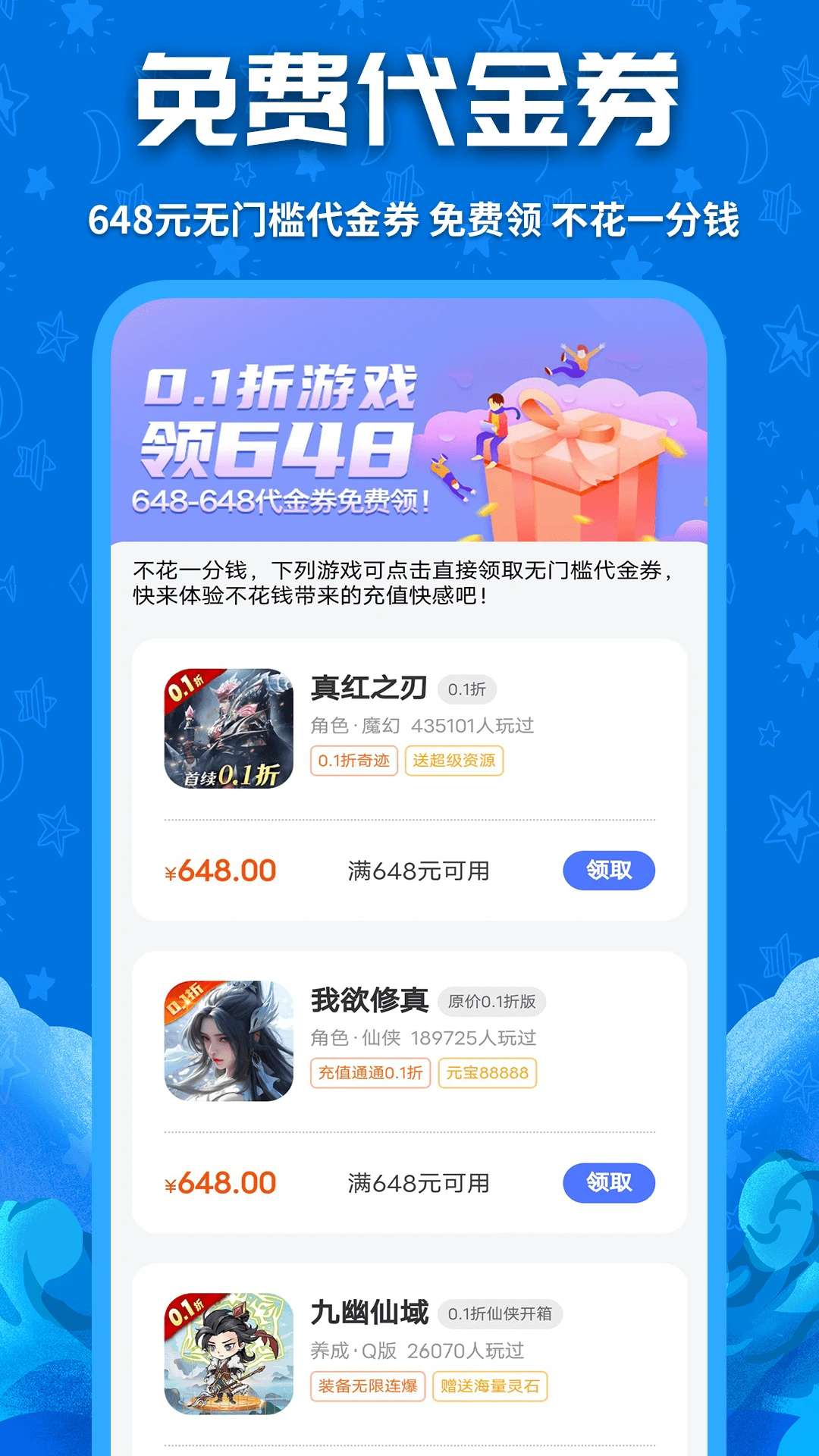Select the 送超级资源 tag
Image resolution: width=819 pixels, height=1456 pixels.
point(455,762)
